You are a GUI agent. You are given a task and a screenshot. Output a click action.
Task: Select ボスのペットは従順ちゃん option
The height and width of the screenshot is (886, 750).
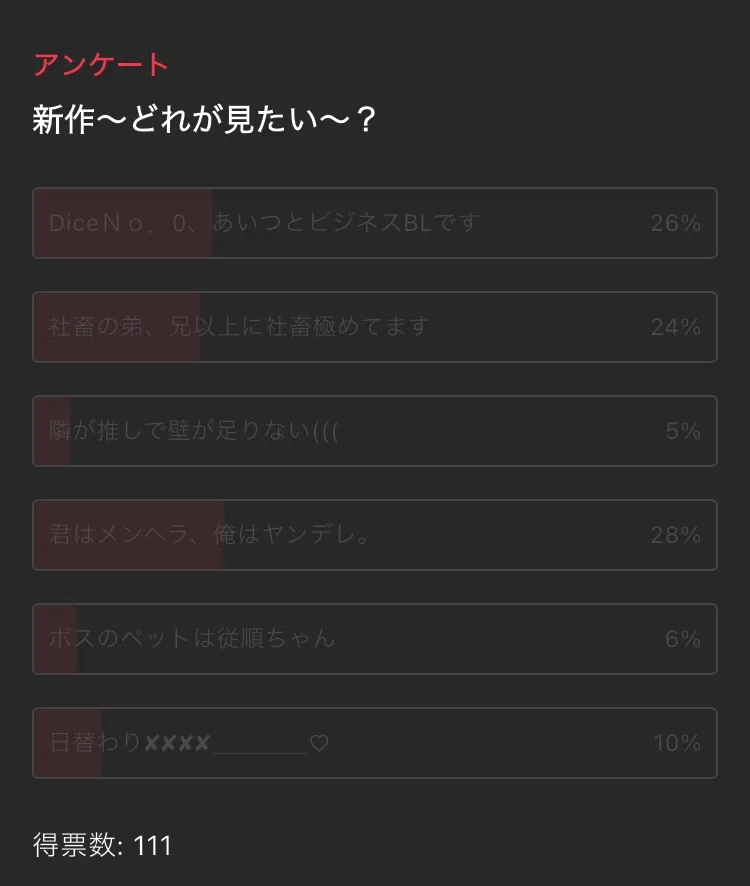374,639
